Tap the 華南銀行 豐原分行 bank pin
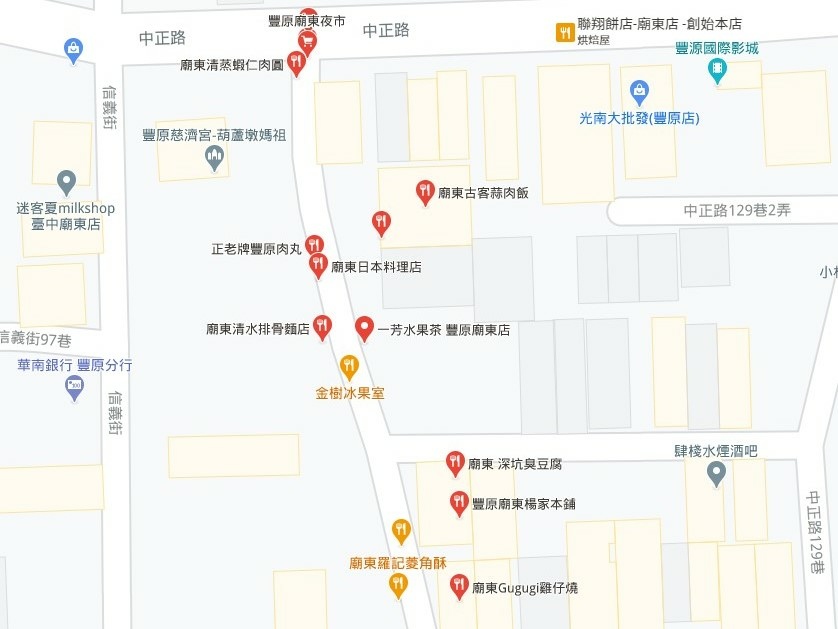 tap(74, 386)
